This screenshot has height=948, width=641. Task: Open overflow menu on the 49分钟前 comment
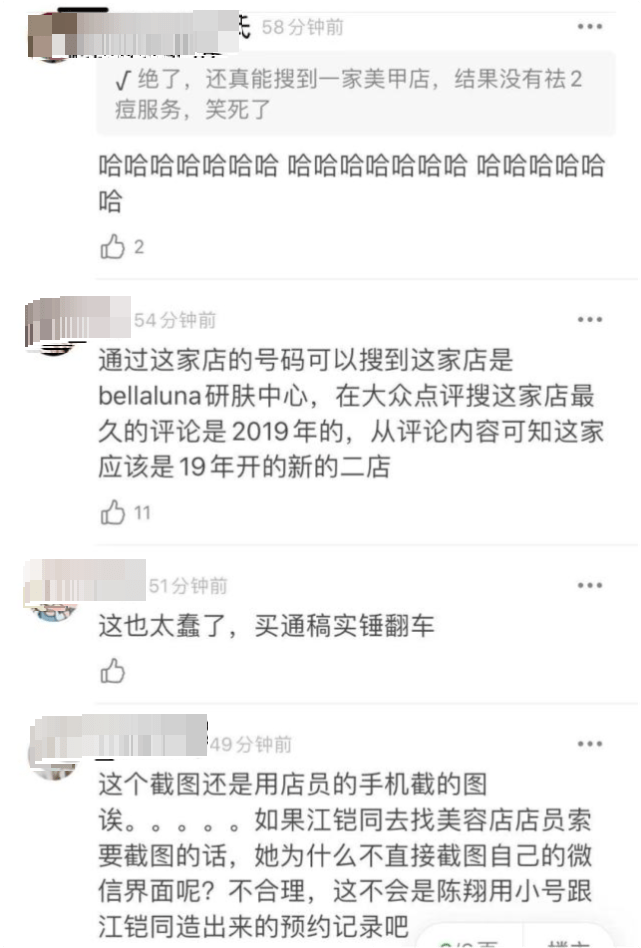click(590, 743)
